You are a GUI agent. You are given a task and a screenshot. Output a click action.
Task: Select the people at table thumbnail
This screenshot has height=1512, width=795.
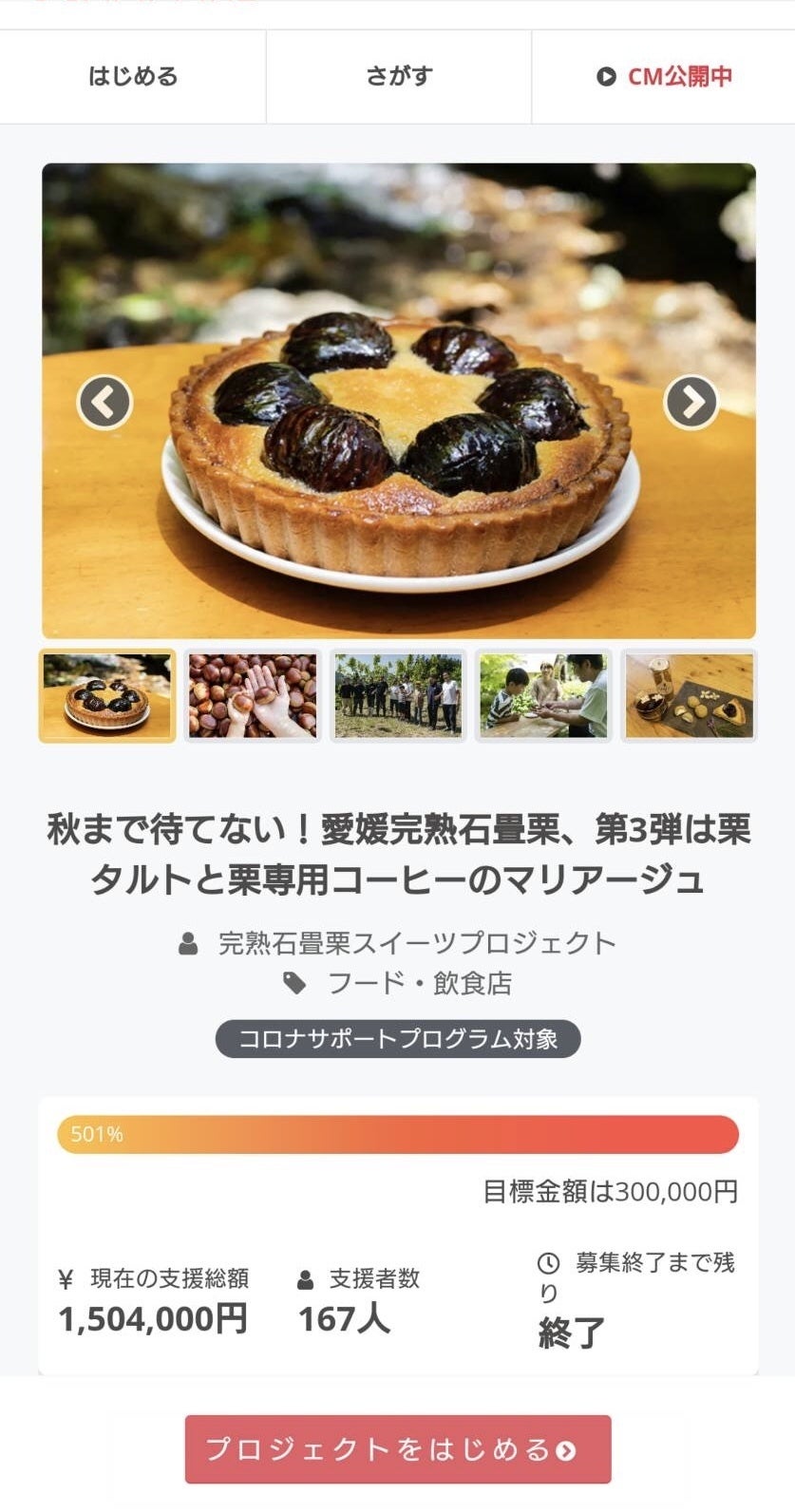coord(543,696)
